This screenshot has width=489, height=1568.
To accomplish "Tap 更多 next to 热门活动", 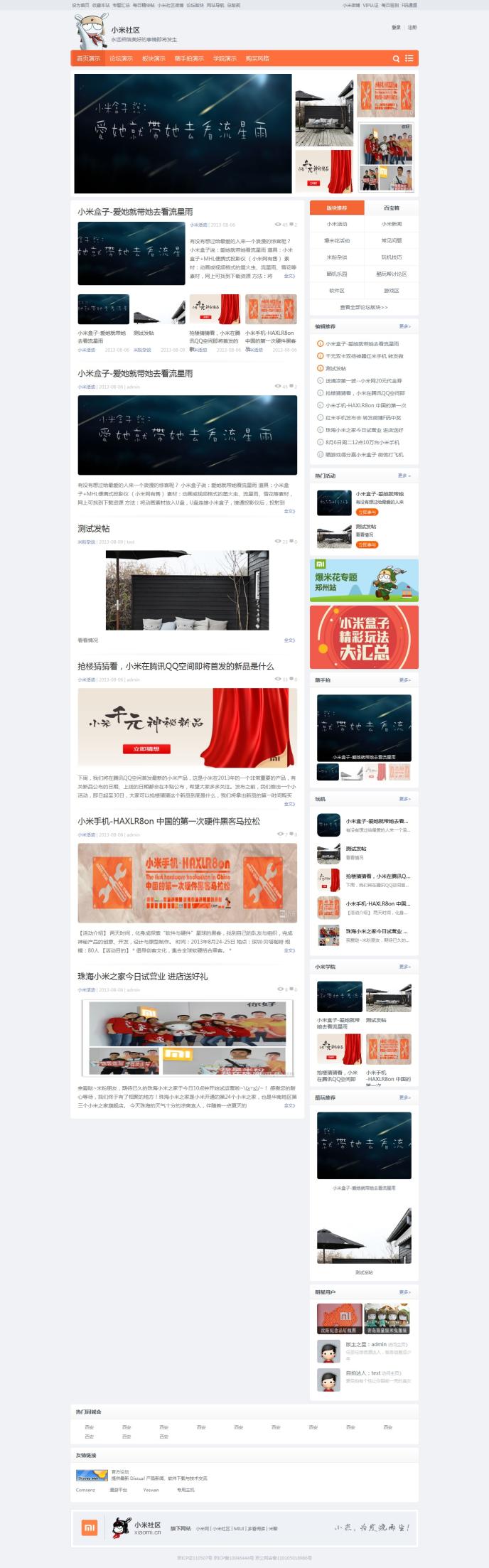I will pos(404,476).
